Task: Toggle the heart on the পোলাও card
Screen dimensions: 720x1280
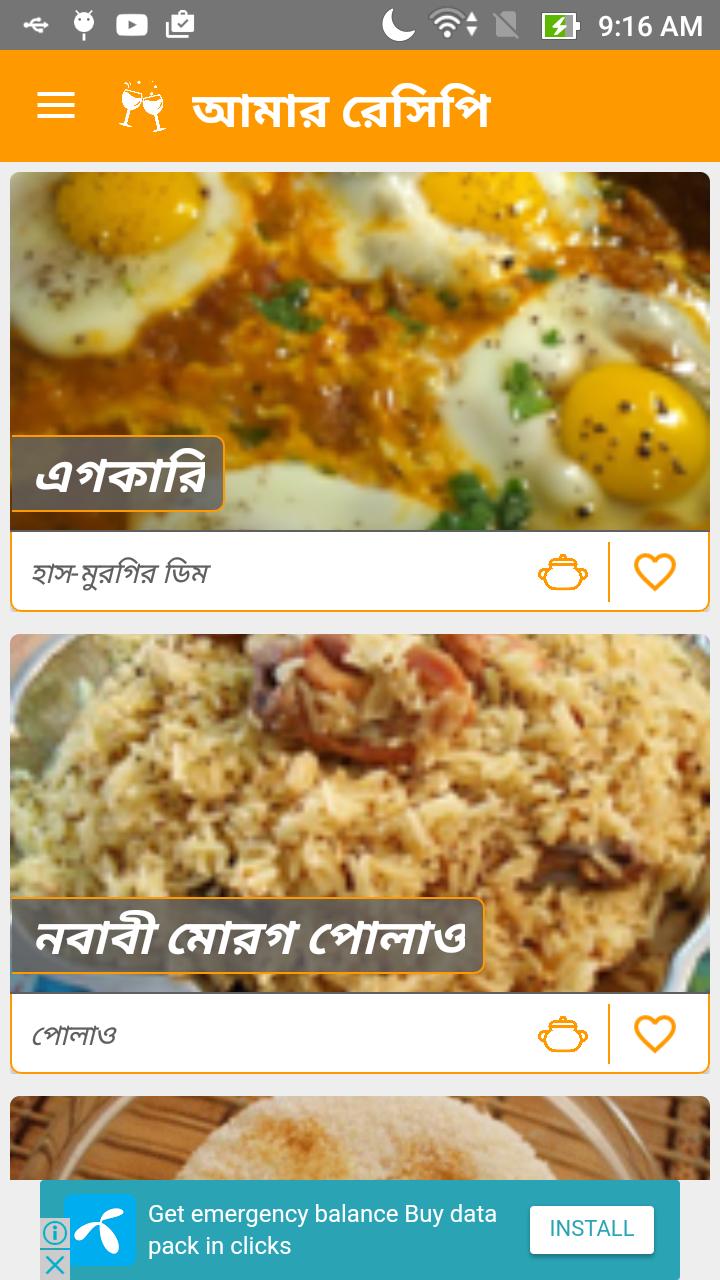Action: click(x=655, y=1033)
